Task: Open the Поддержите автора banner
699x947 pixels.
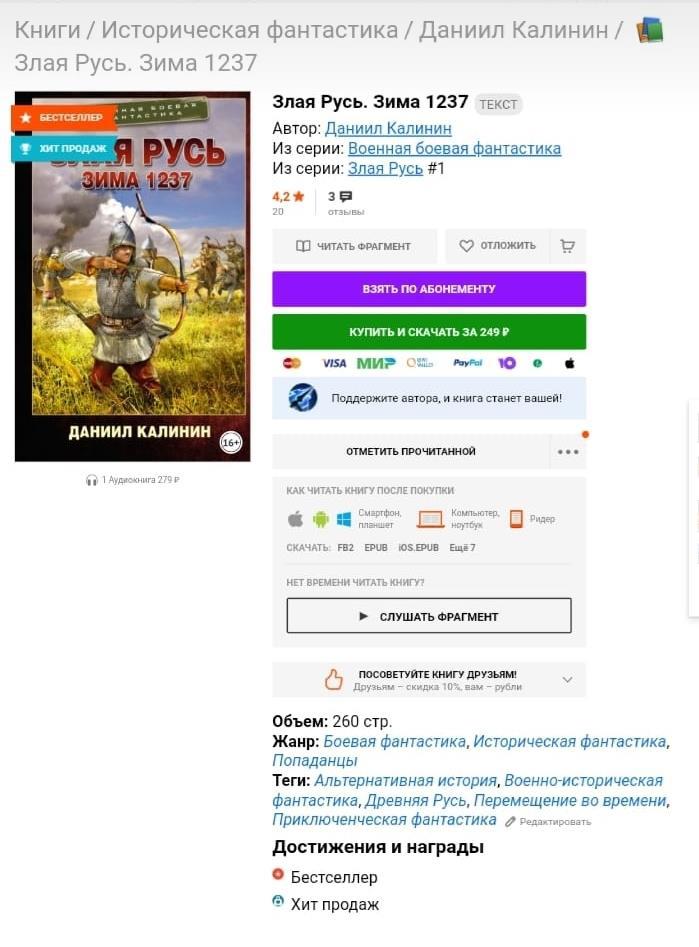Action: click(x=429, y=398)
